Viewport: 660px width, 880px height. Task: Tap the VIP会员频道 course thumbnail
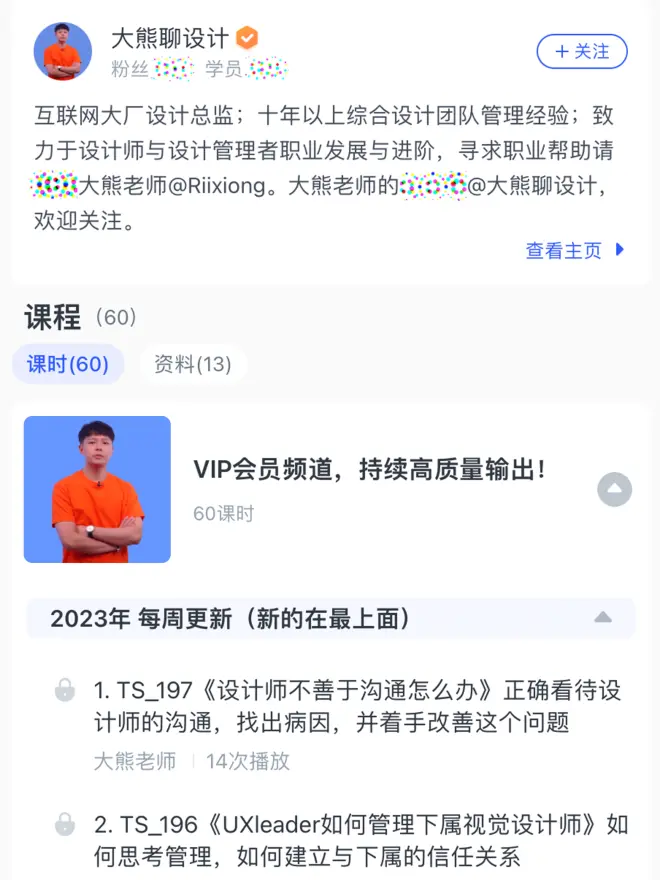97,489
